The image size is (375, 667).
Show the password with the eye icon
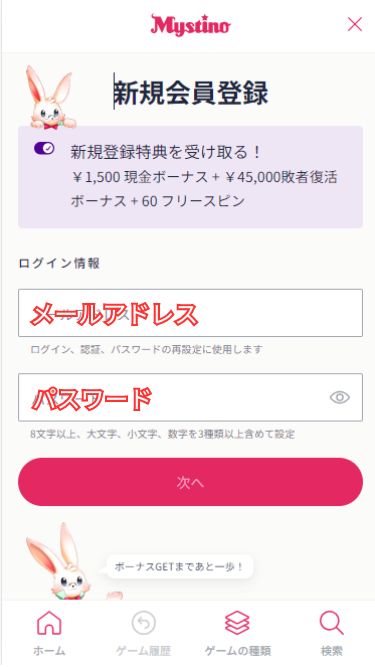(340, 397)
